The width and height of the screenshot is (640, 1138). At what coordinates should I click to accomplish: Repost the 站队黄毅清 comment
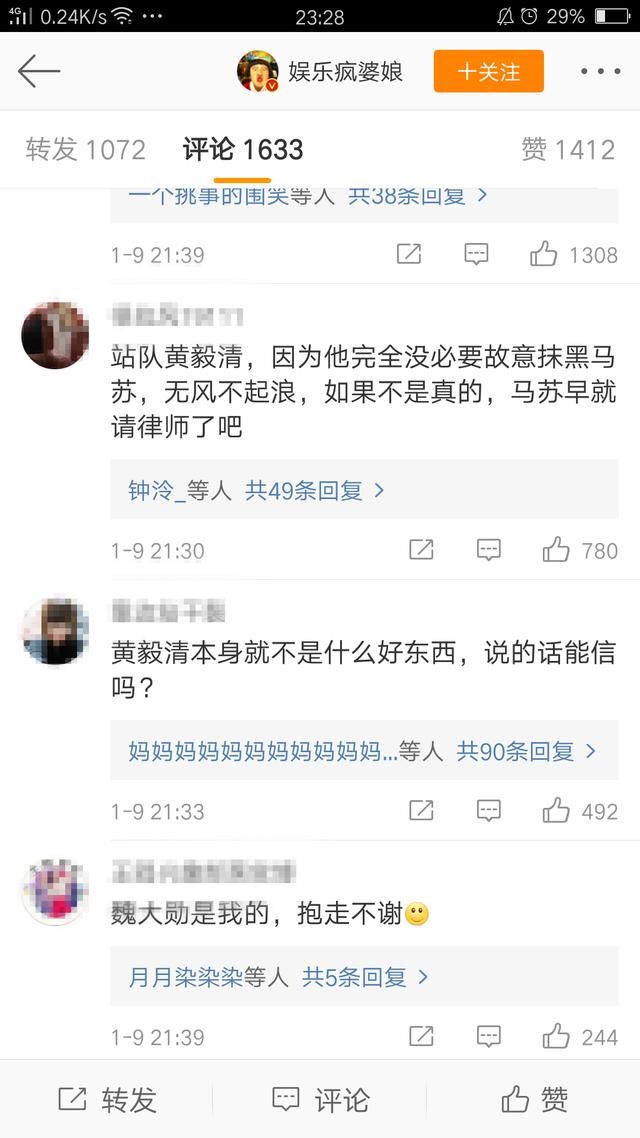(x=421, y=550)
